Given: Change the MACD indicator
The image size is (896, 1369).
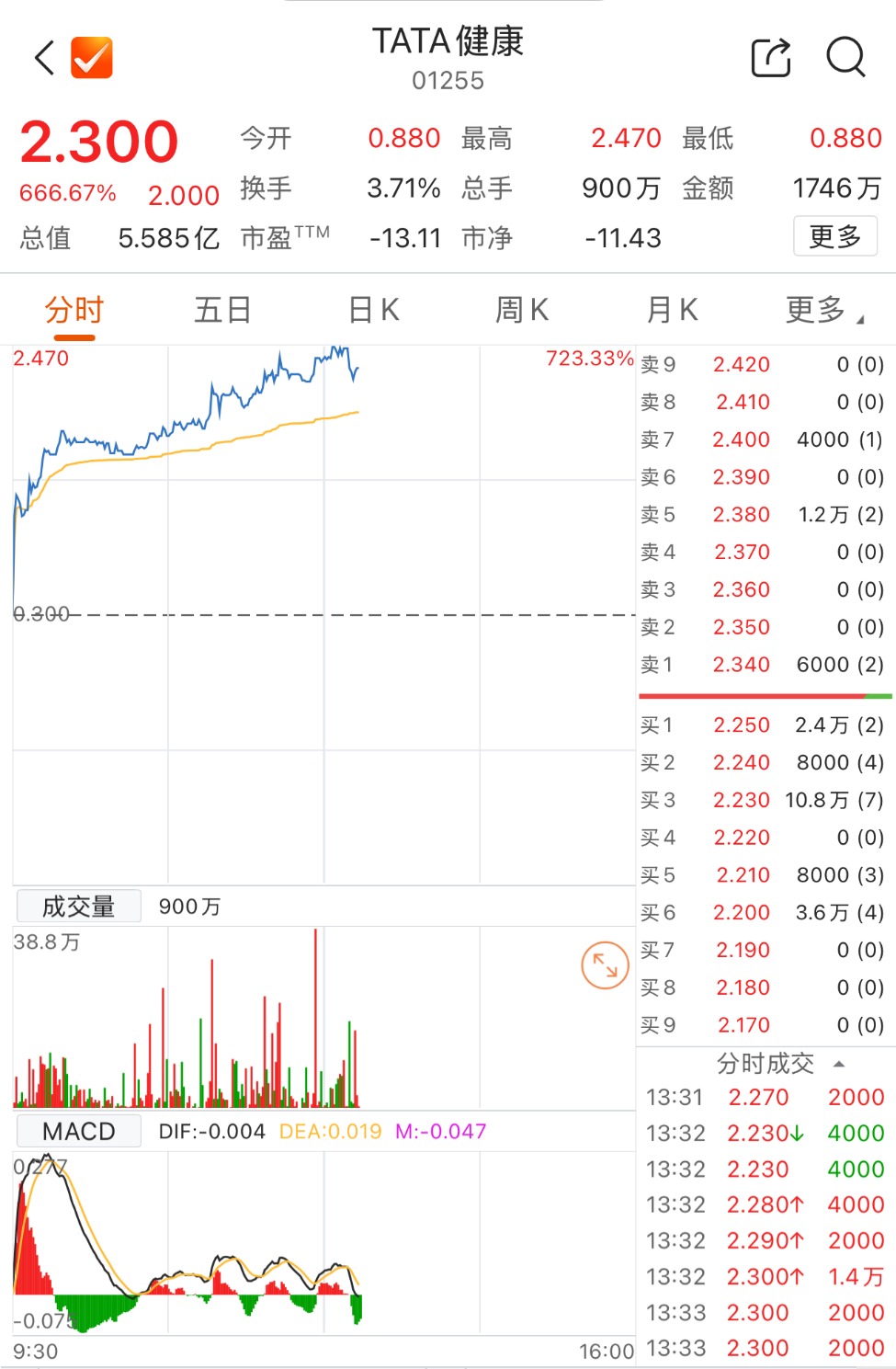Looking at the screenshot, I should [x=79, y=1131].
